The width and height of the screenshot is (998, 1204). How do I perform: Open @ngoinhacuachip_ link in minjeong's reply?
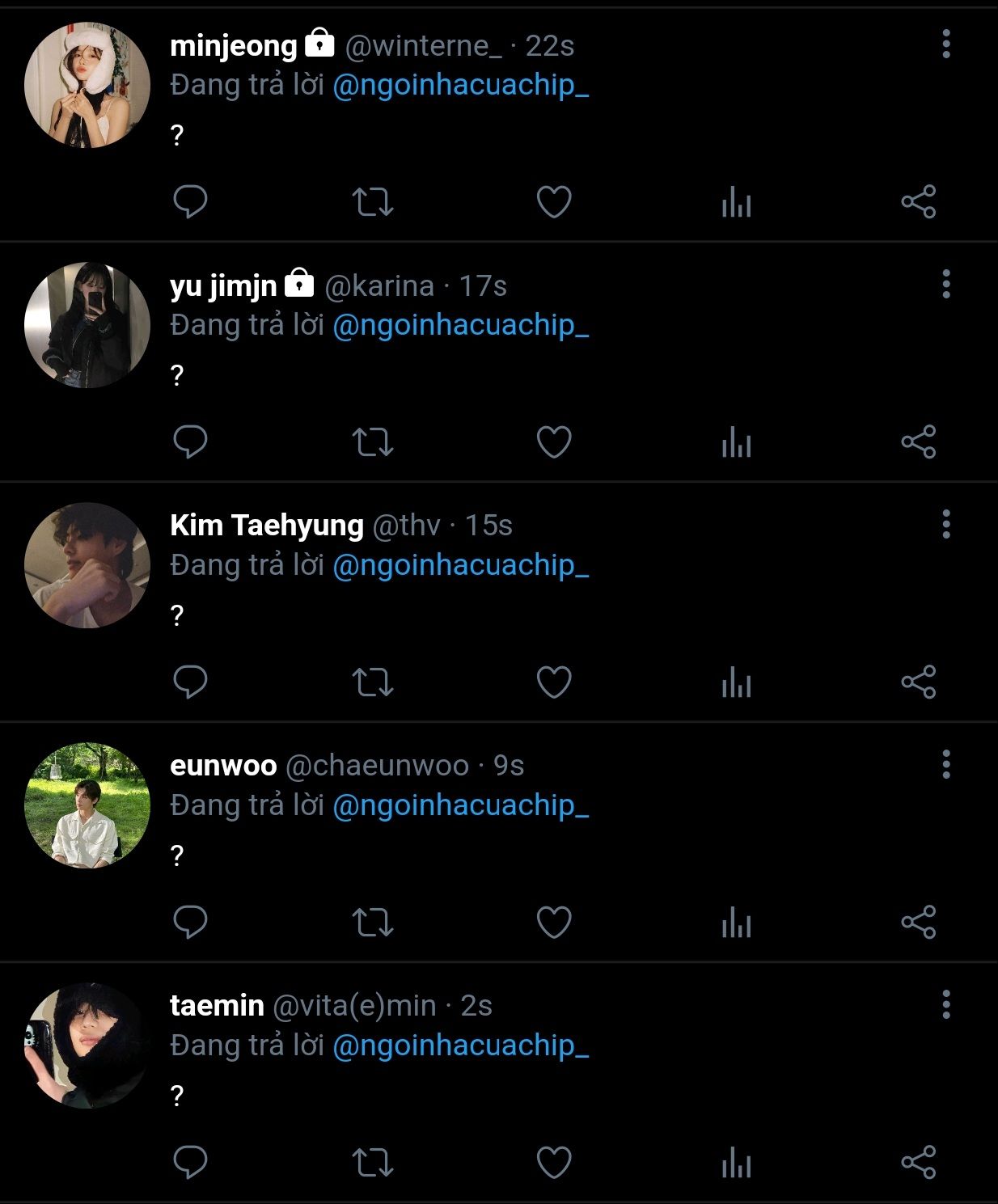coord(460,85)
